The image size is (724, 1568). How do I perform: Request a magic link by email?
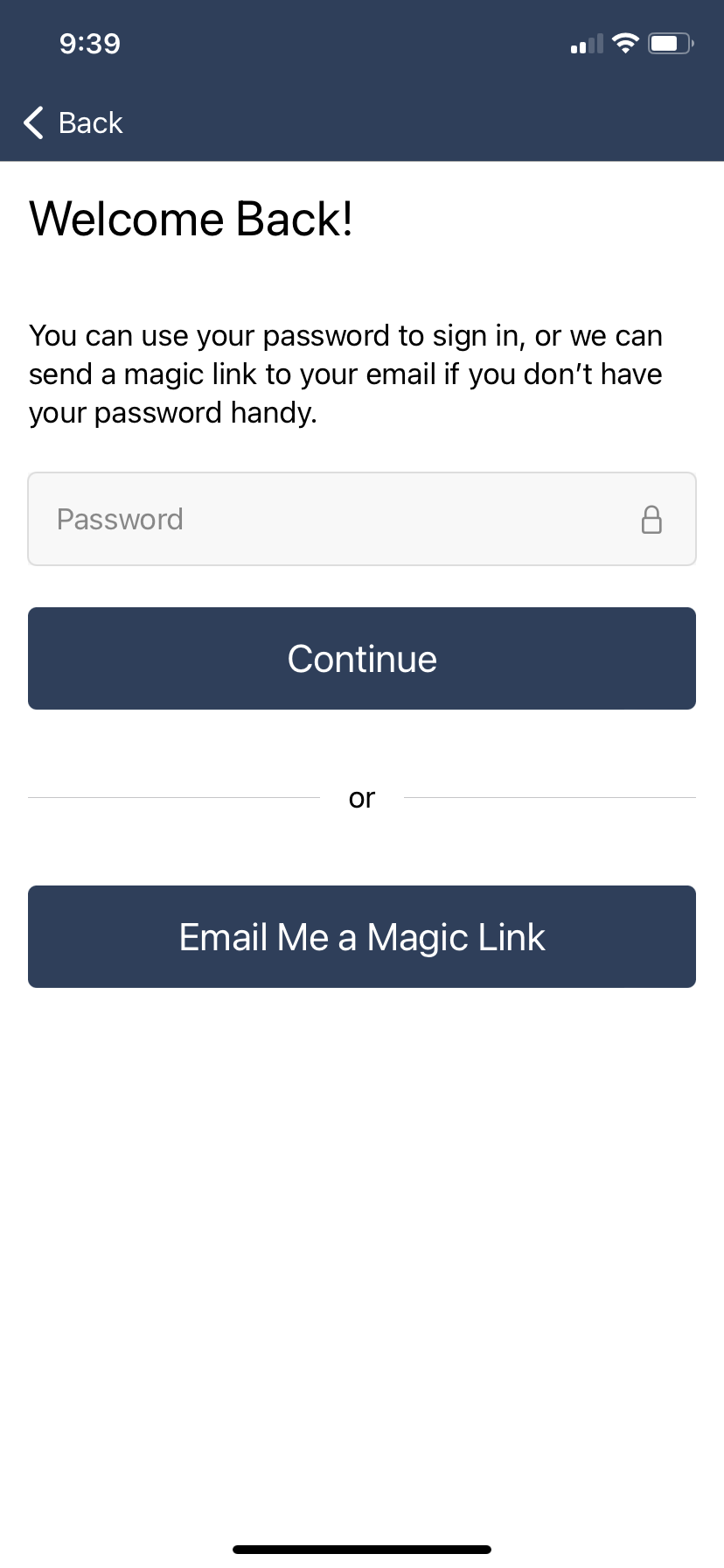click(x=362, y=936)
